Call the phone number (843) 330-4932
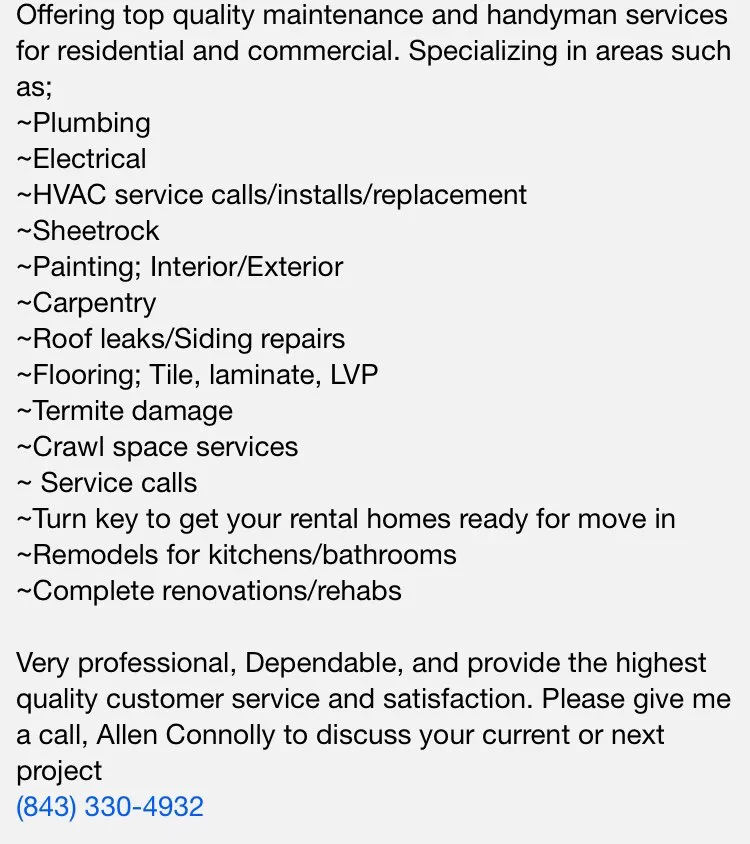Viewport: 750px width, 844px height. pyautogui.click(x=110, y=807)
